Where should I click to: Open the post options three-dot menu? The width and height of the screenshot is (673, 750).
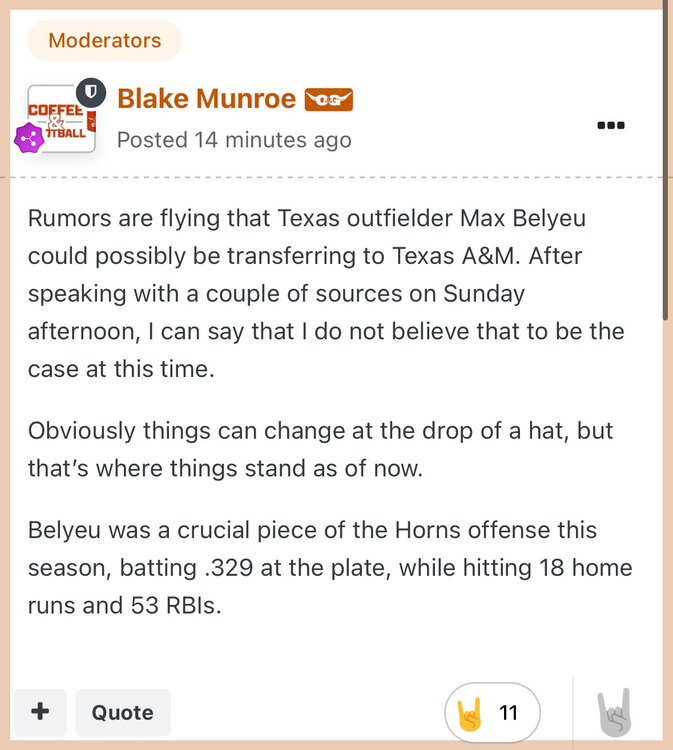[610, 125]
